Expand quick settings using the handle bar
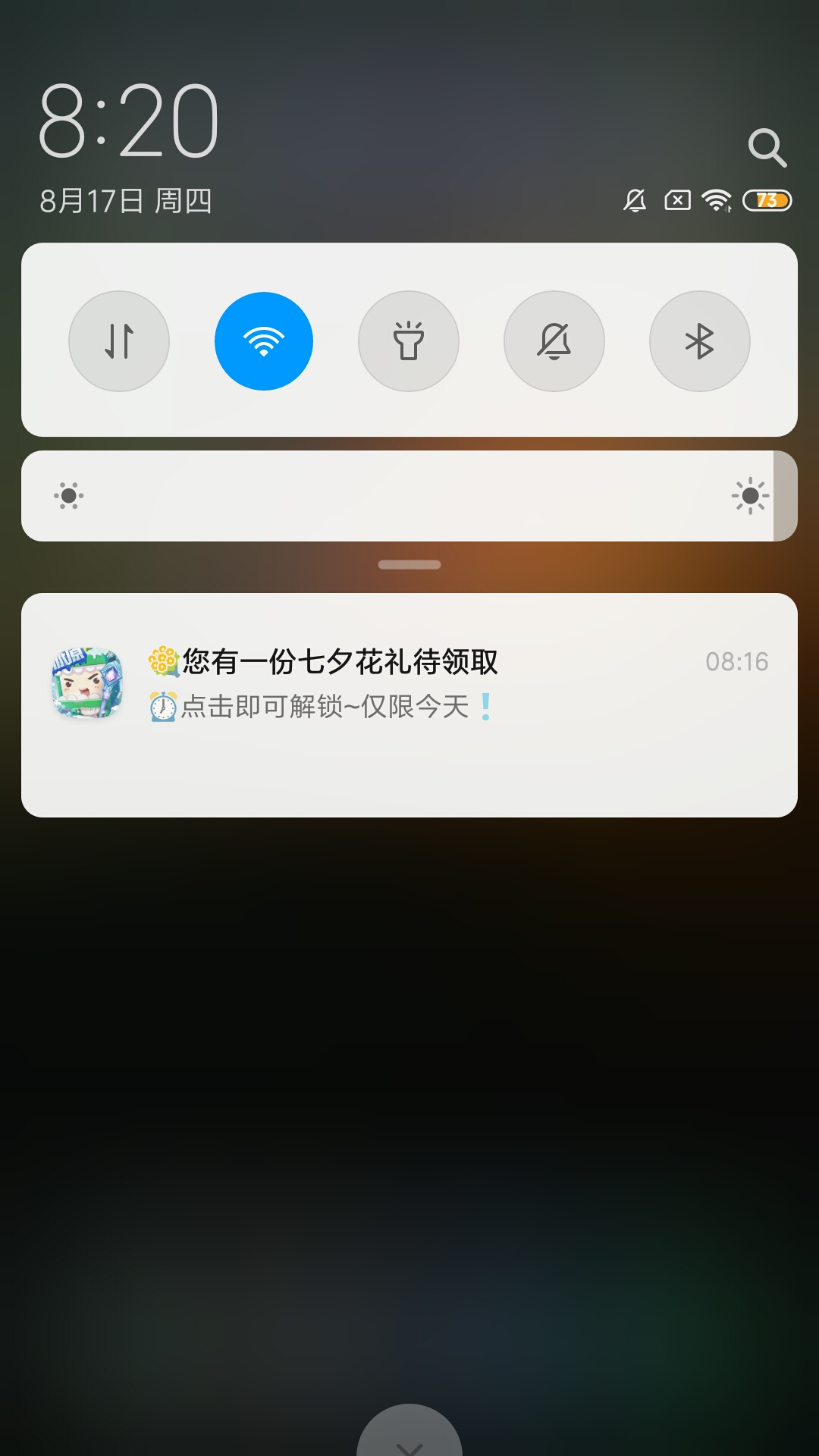Image resolution: width=819 pixels, height=1456 pixels. tap(409, 565)
